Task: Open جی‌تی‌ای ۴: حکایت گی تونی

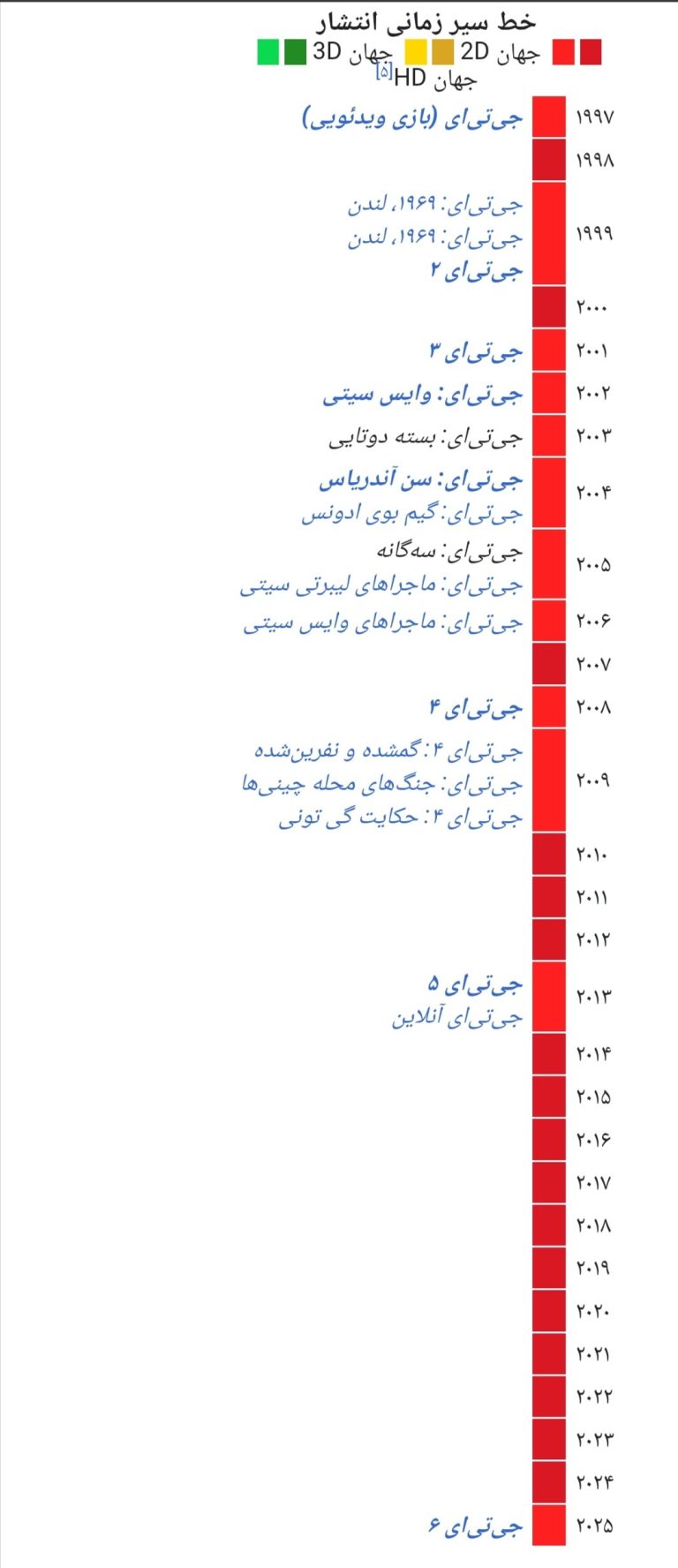Action: coord(400,818)
